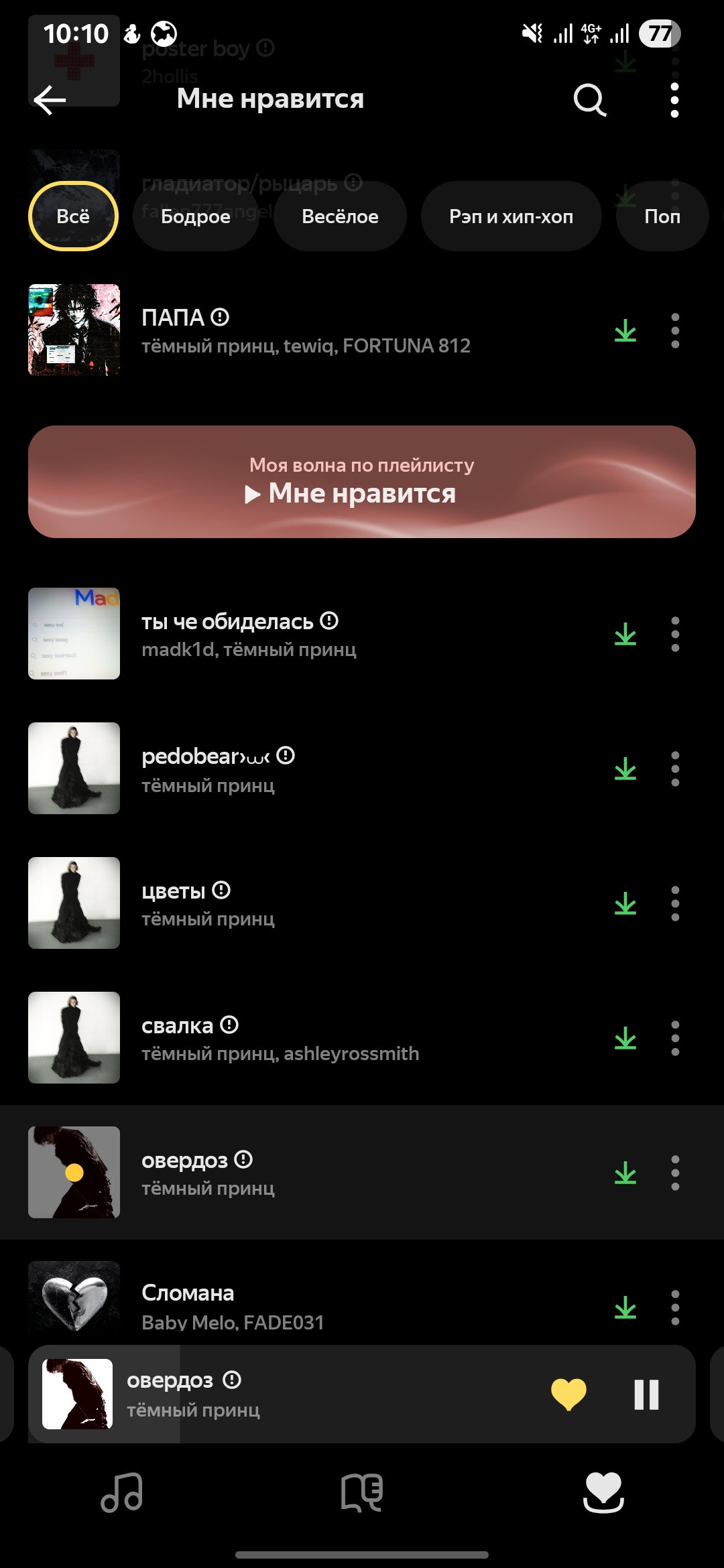Select the Всё filter chip
This screenshot has width=724, height=1568.
pyautogui.click(x=73, y=216)
